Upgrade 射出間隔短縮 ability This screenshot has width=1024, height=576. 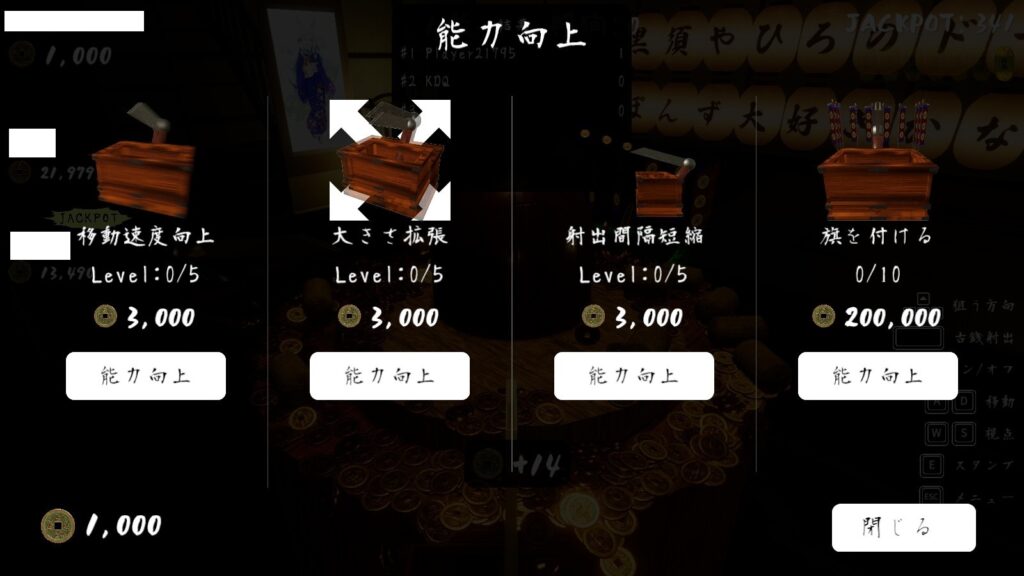click(x=633, y=376)
